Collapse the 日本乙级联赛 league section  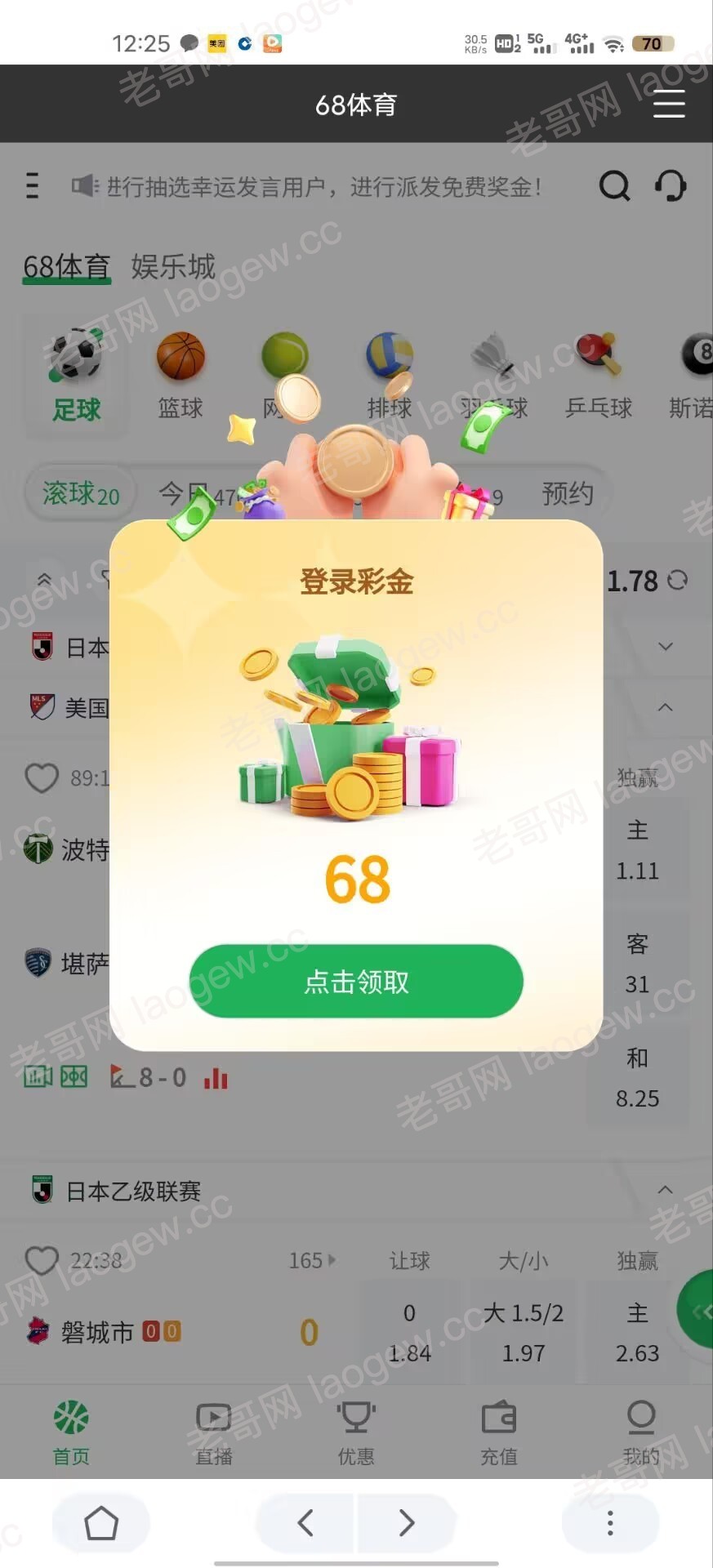pos(666,1190)
